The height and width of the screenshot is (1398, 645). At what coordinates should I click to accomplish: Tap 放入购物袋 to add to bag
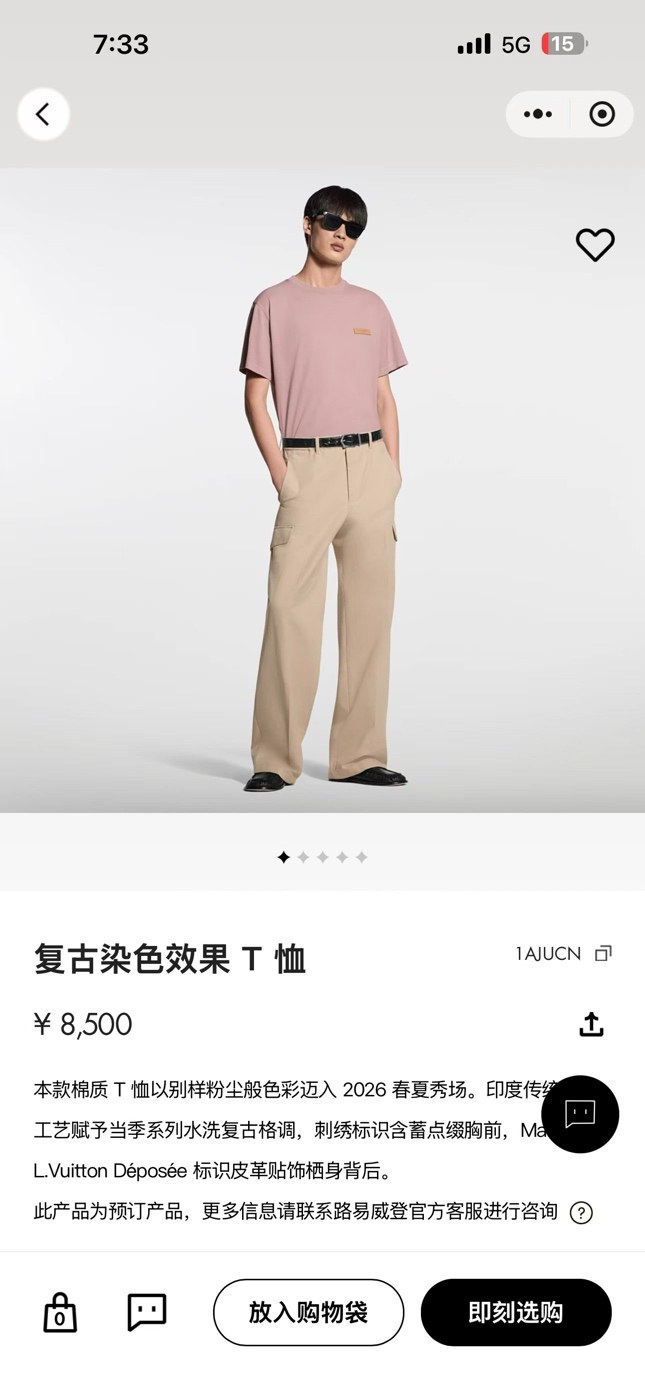(x=308, y=1312)
